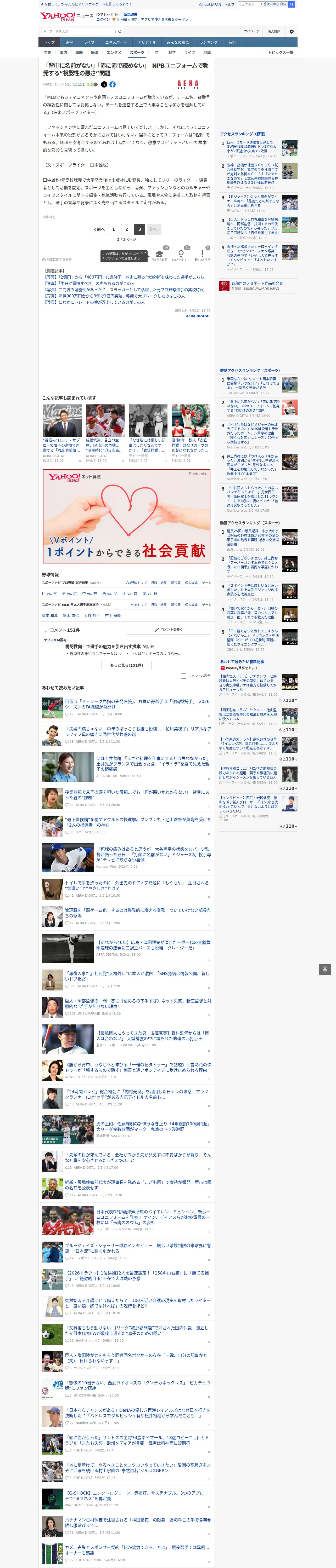Viewport: 336px width, 1568px height.
Task: Open the settings gear icon
Action: (292, 32)
